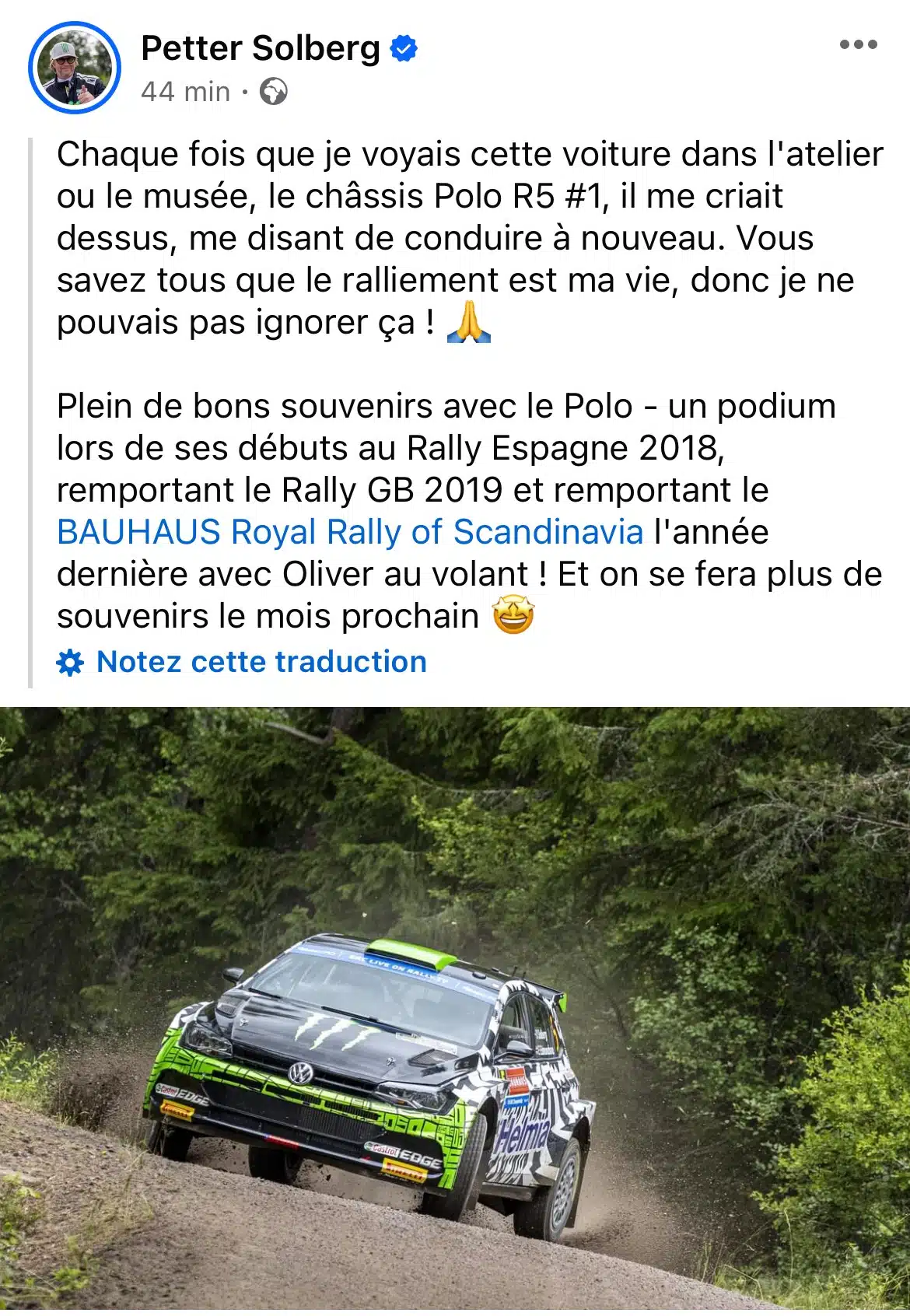Rate this translation via Notez cette traduction
The height and width of the screenshot is (1316, 910).
point(261,662)
